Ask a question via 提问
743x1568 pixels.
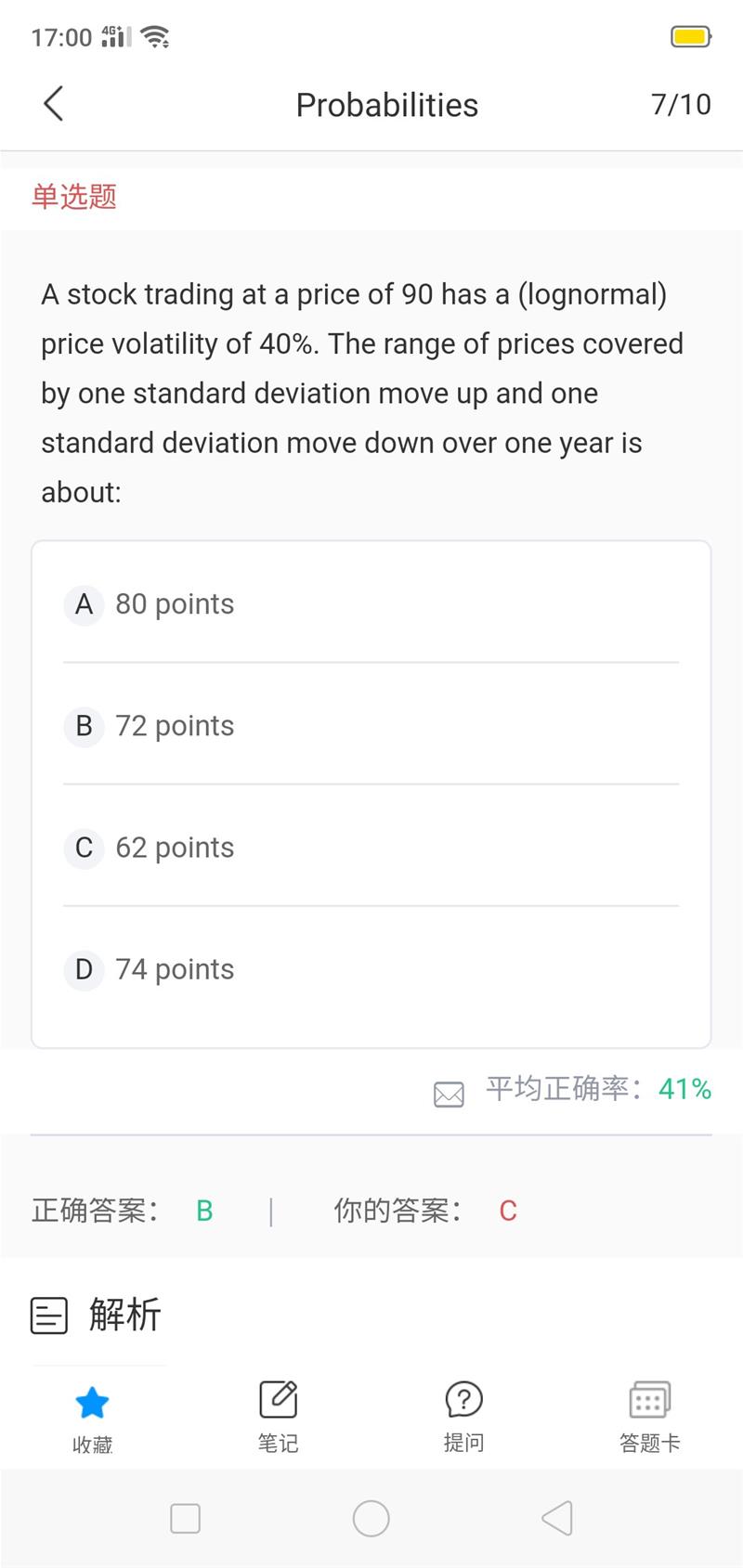coord(463,1417)
